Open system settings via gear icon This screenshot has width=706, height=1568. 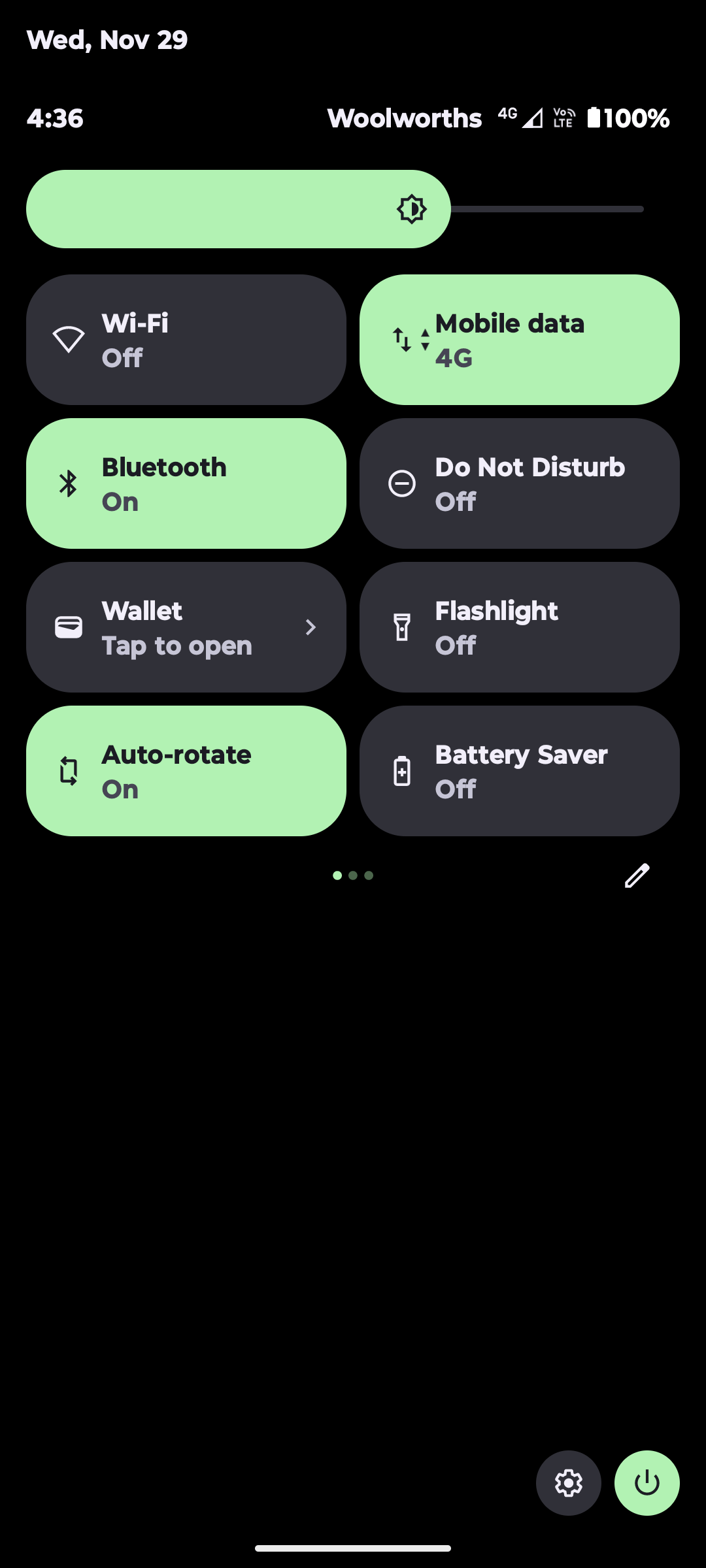point(569,1483)
